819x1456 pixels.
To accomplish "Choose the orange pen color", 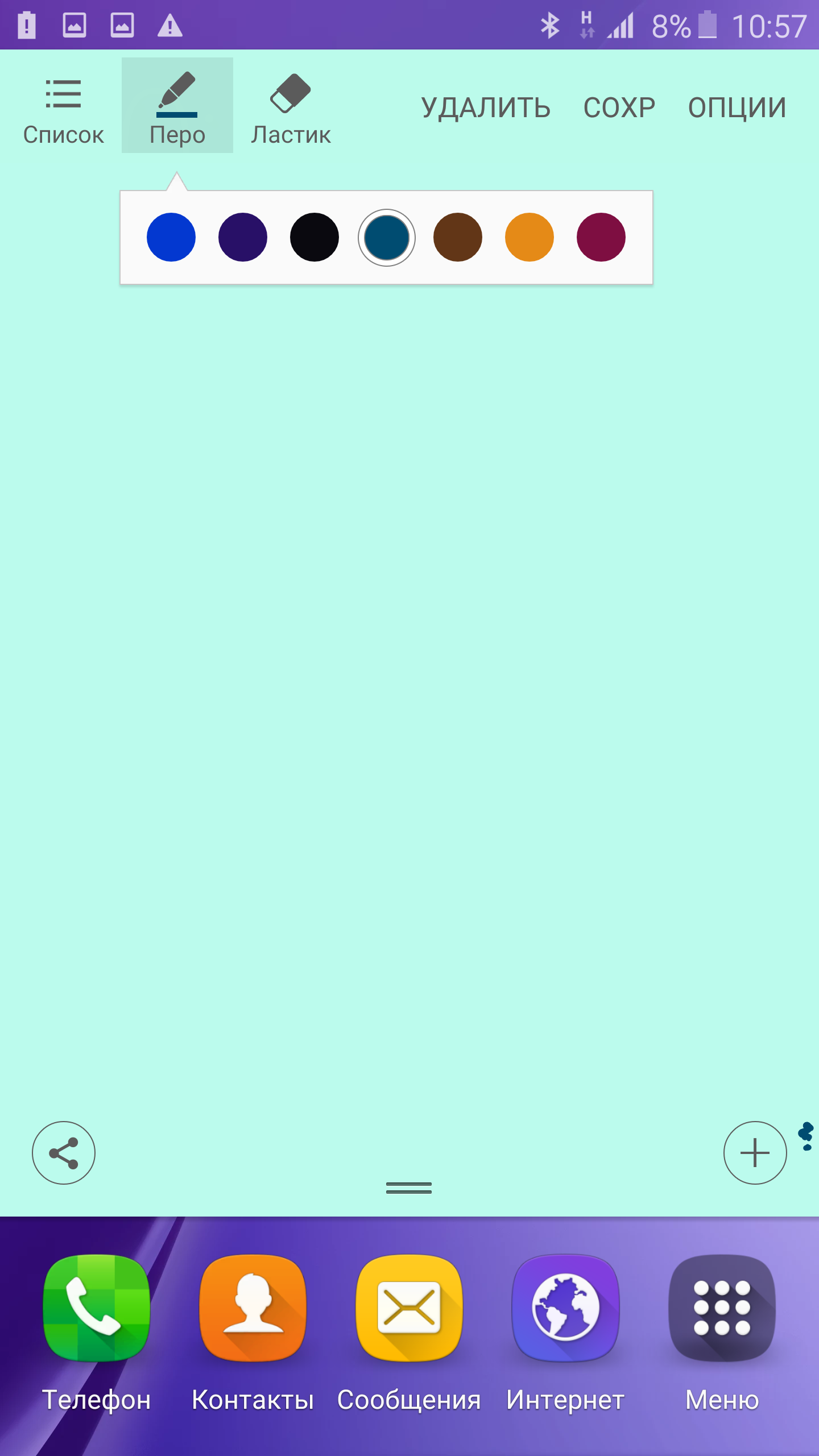I will click(x=530, y=237).
